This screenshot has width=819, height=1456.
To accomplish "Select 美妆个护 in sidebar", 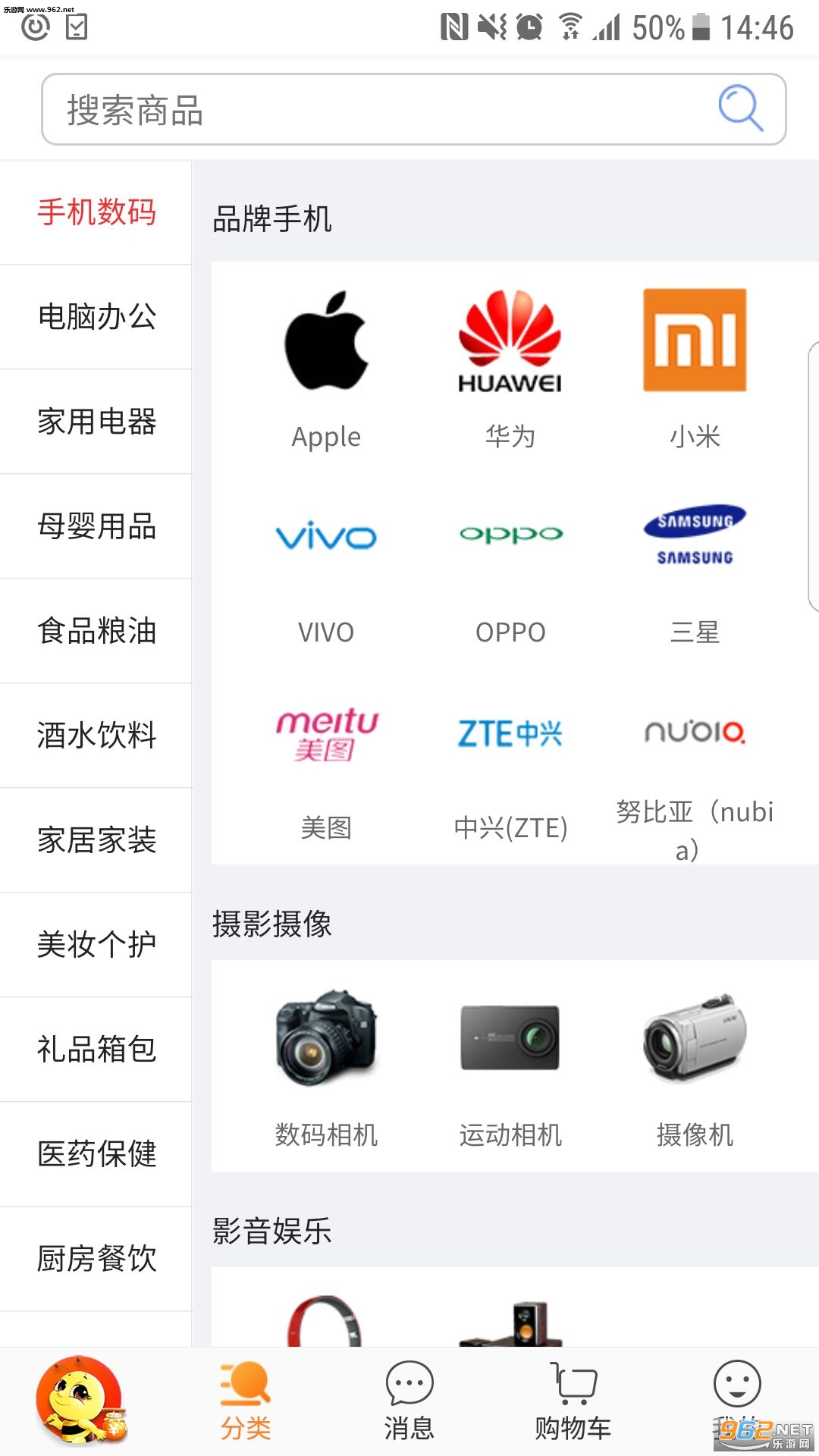I will pos(96,945).
